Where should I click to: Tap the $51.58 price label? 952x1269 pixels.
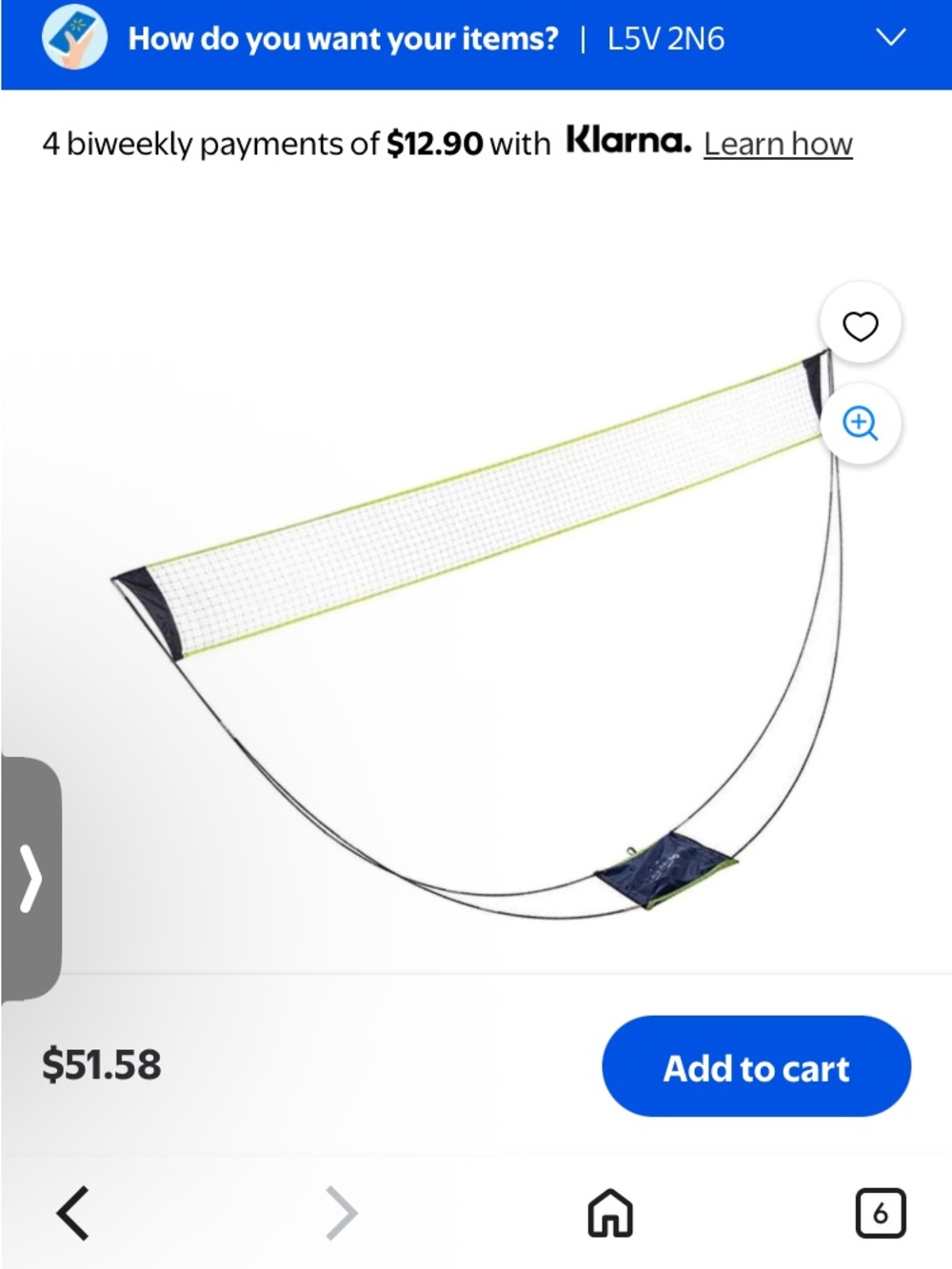102,1066
